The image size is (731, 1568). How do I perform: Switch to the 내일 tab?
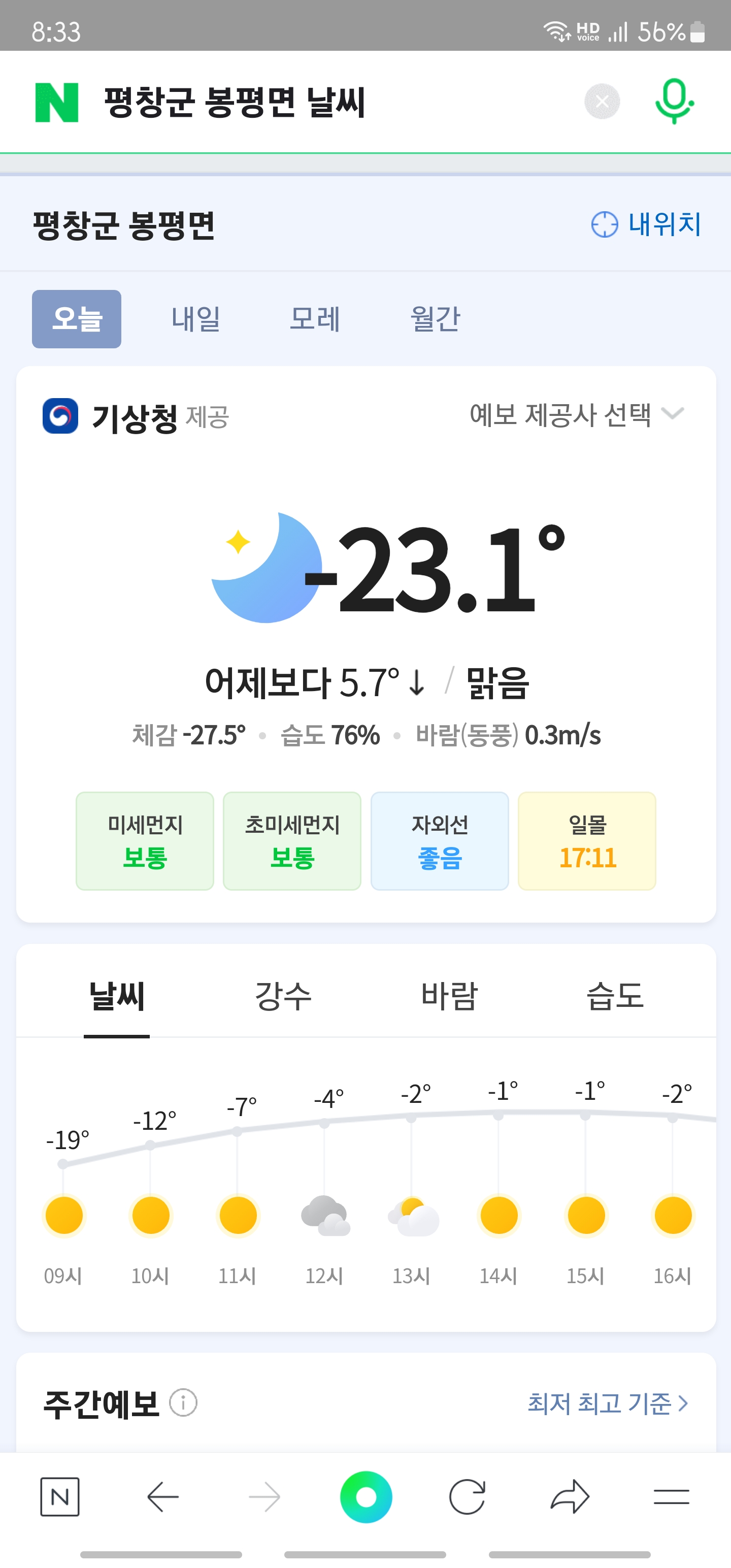coord(195,319)
